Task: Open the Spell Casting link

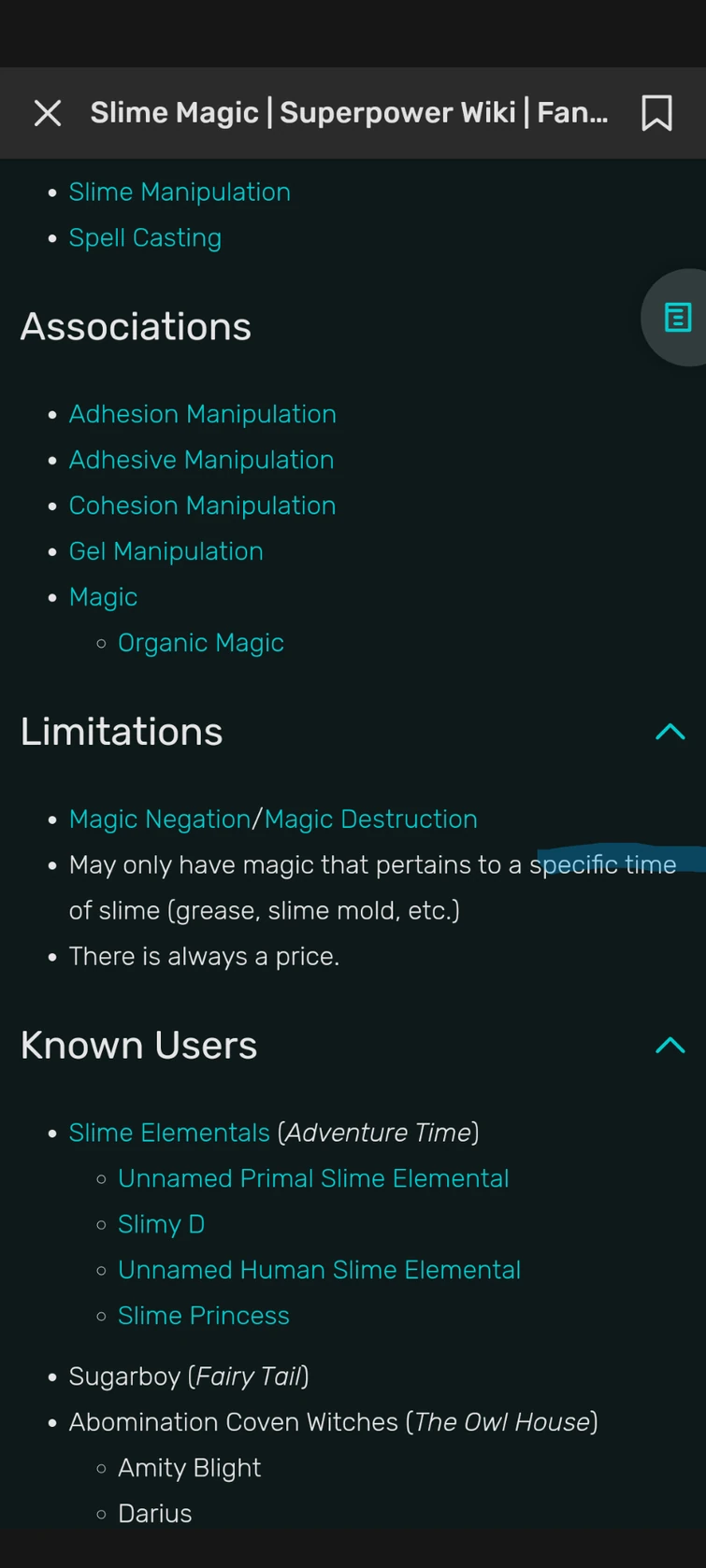Action: coord(145,237)
